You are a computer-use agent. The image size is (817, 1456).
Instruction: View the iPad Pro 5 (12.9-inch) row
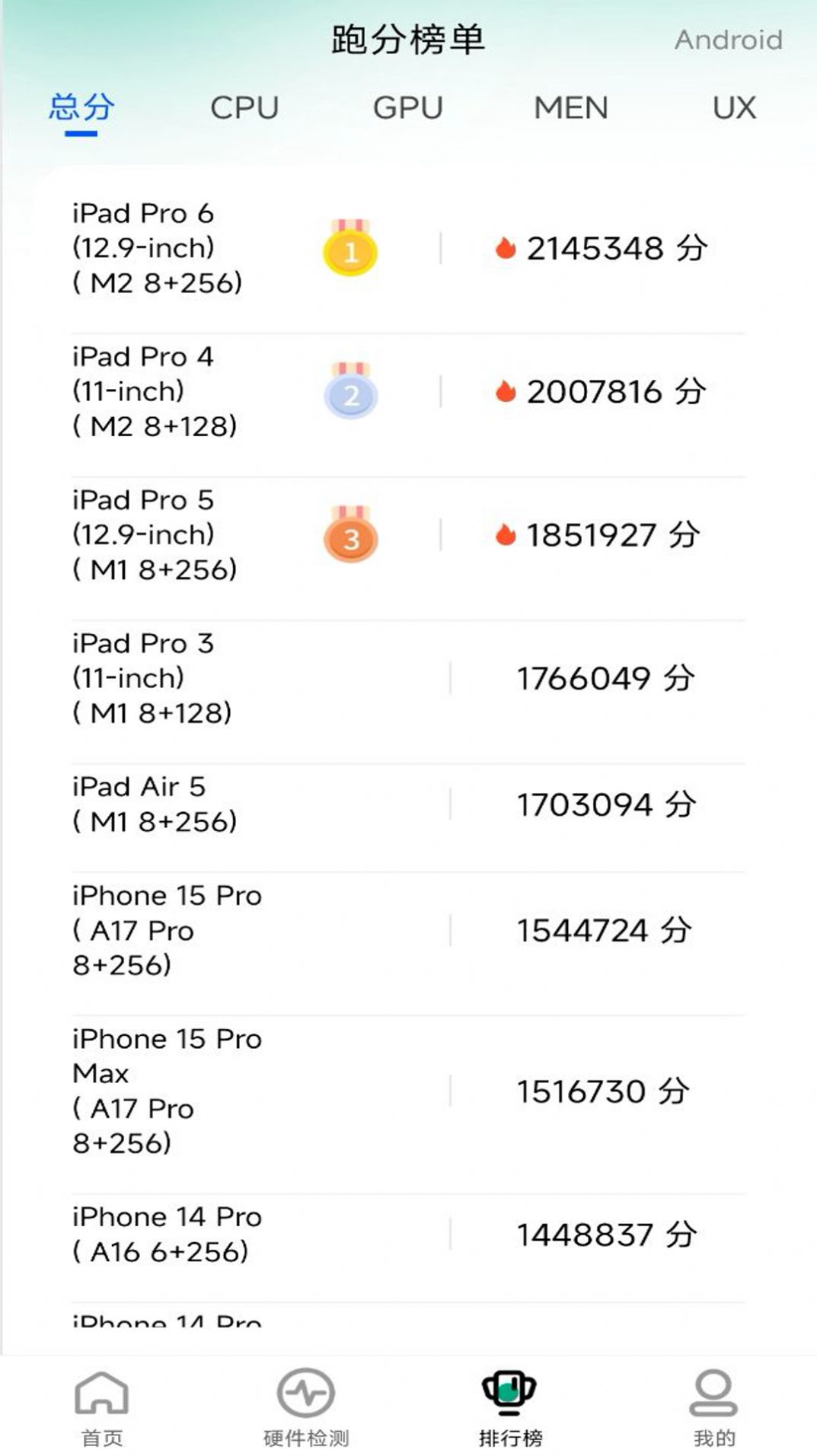click(x=408, y=534)
